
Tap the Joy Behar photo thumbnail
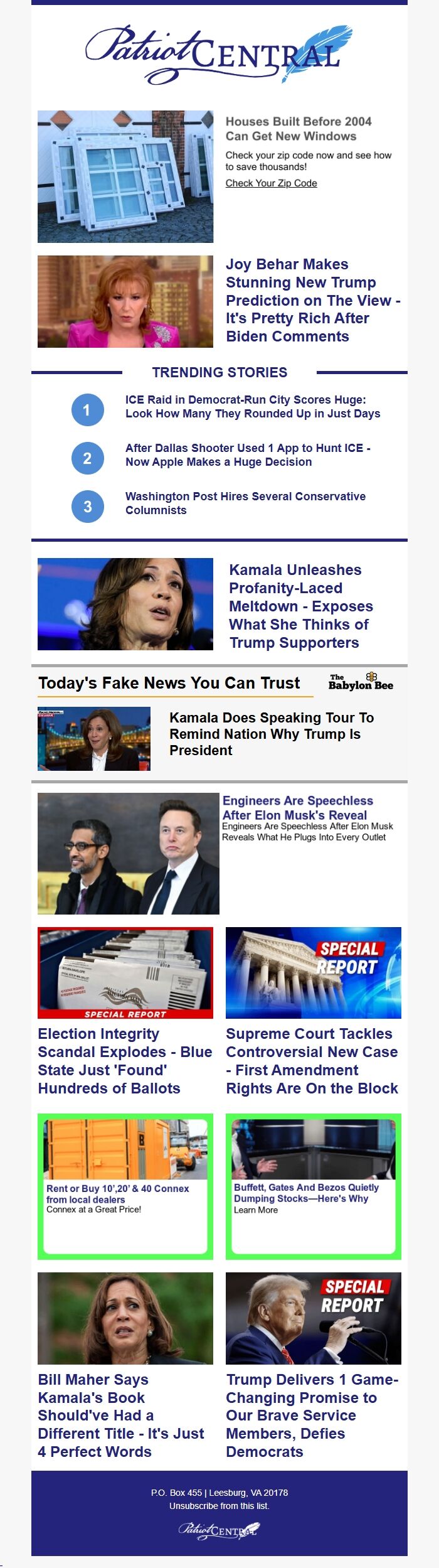click(125, 301)
